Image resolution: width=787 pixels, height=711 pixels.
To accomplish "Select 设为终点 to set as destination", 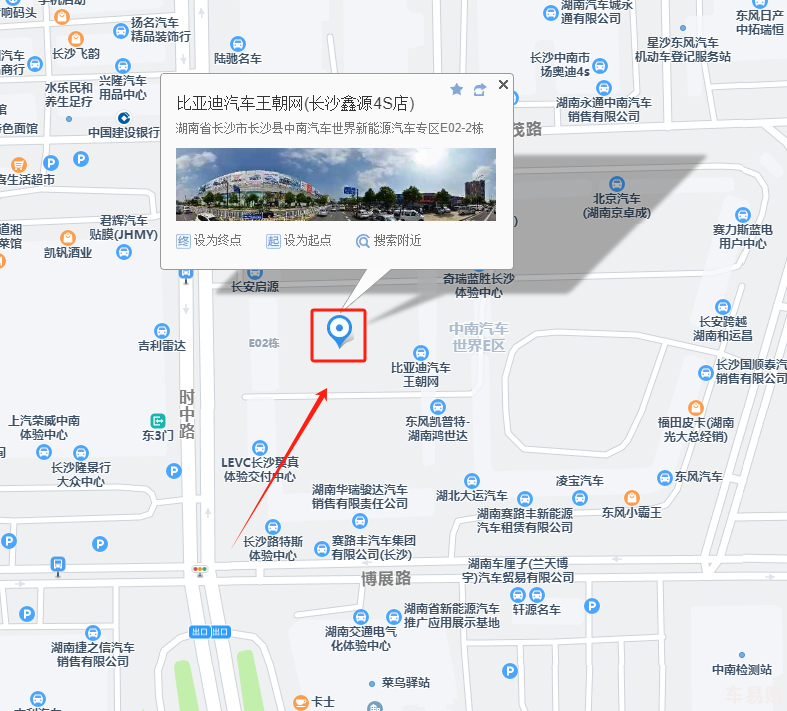I will 209,241.
